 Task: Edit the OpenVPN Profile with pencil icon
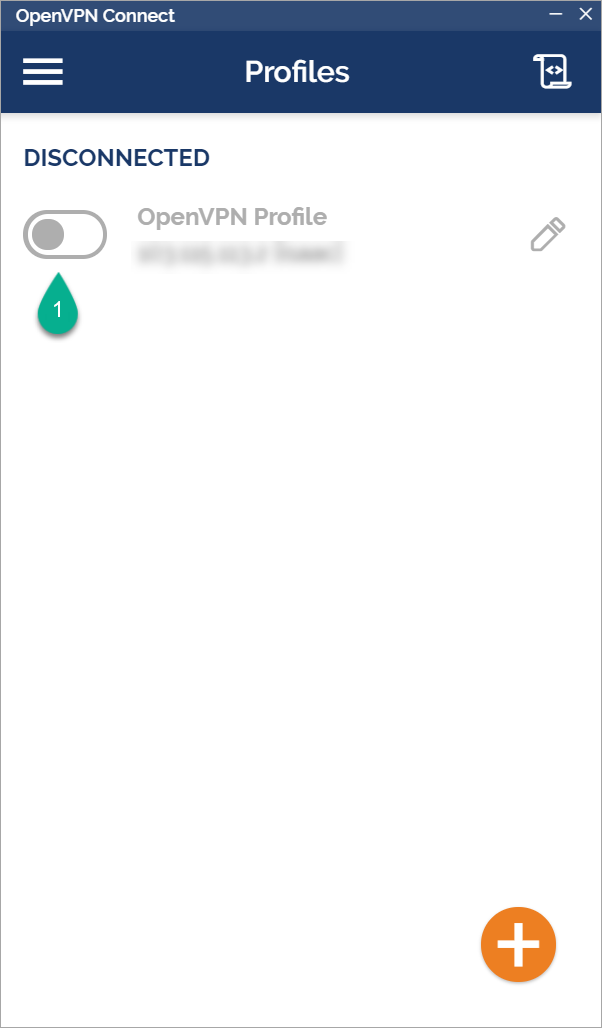548,234
